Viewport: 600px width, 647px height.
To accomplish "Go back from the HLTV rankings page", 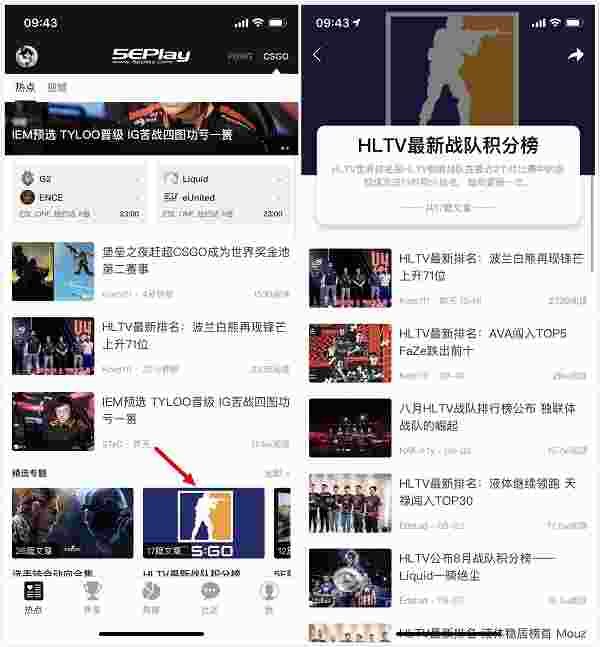I will pyautogui.click(x=318, y=55).
